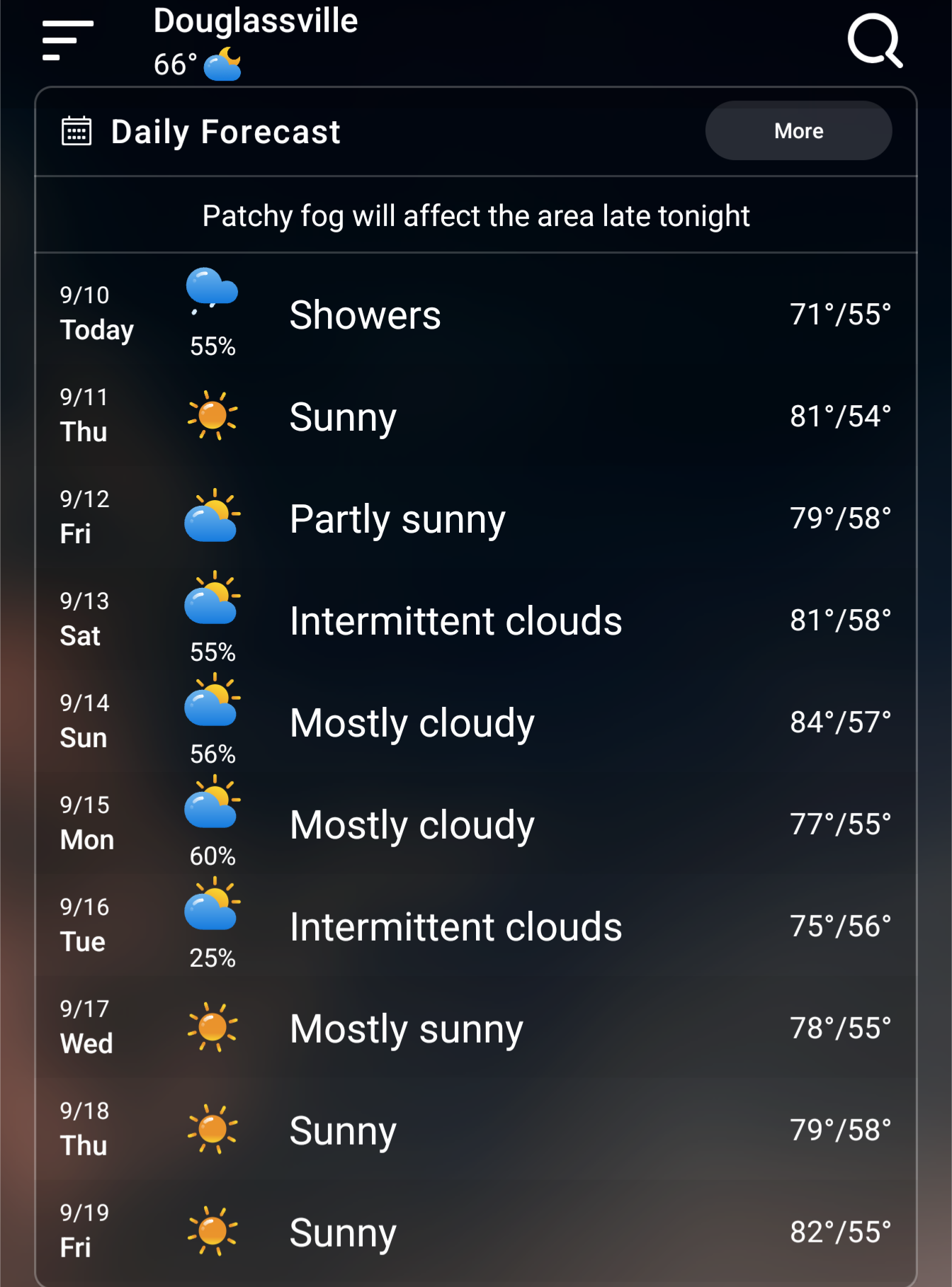Open the 9/18 Thu Sunny forecast
The image size is (952, 1287).
476,1130
